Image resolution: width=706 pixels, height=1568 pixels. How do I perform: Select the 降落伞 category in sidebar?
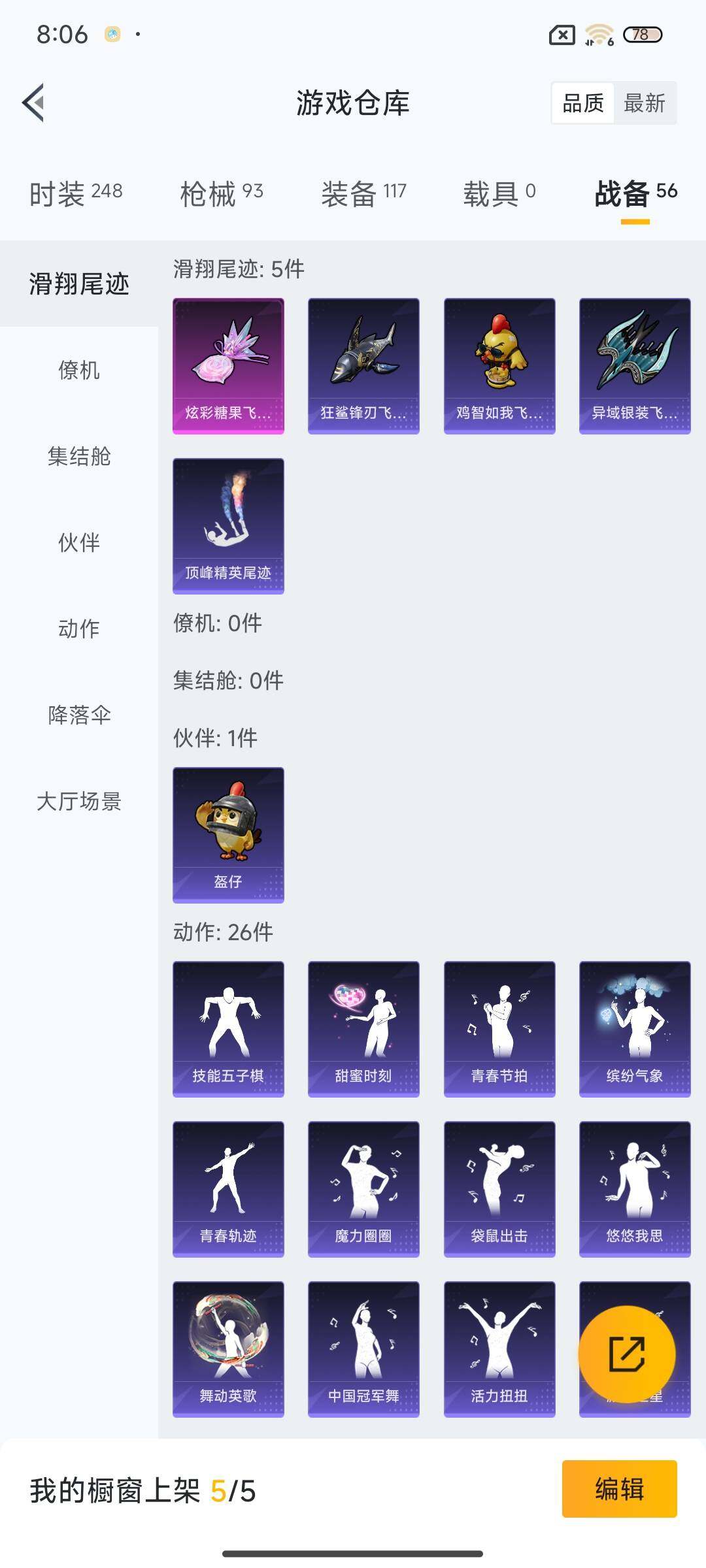coord(78,716)
